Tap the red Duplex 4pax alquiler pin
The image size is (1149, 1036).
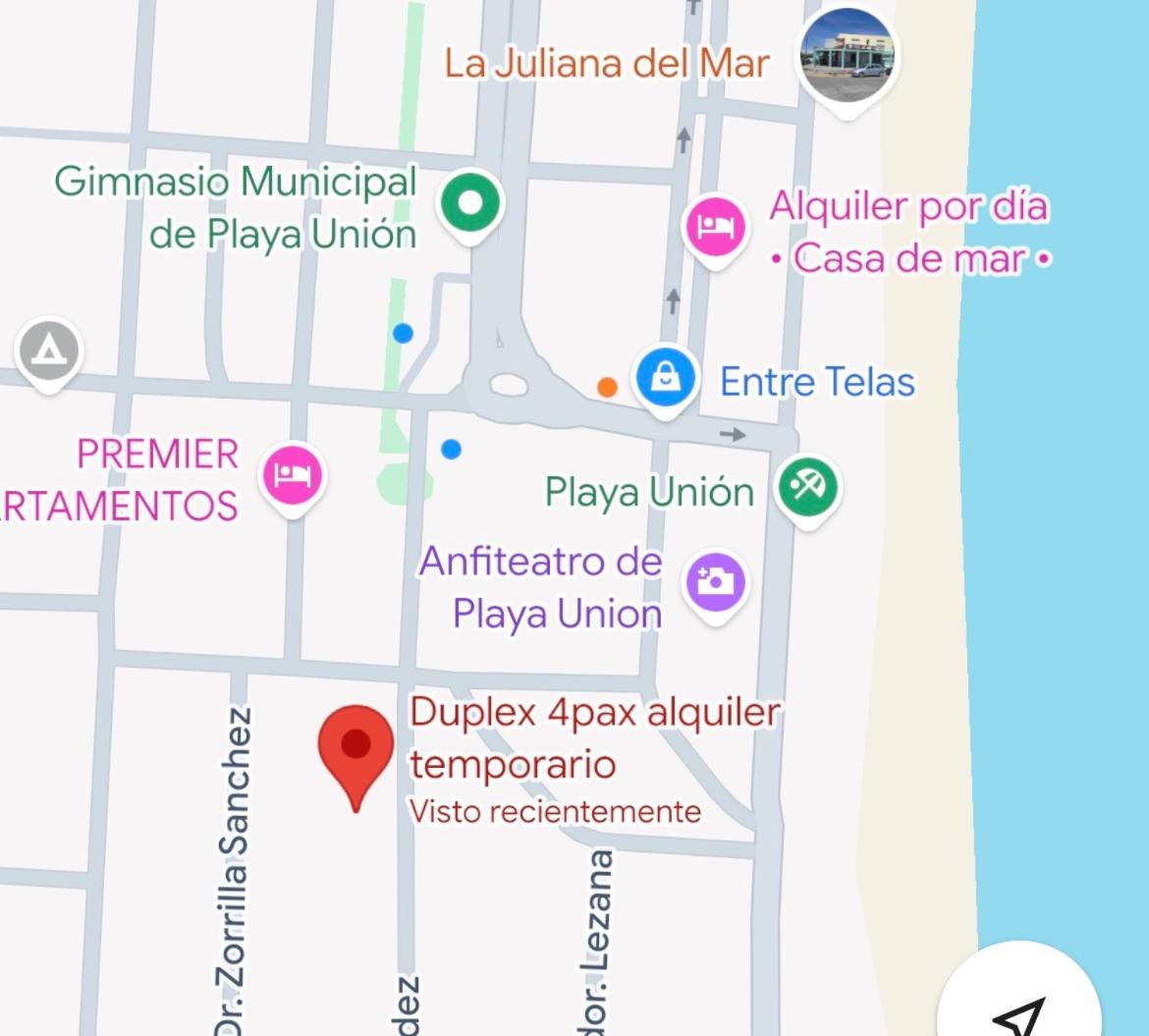pyautogui.click(x=356, y=750)
